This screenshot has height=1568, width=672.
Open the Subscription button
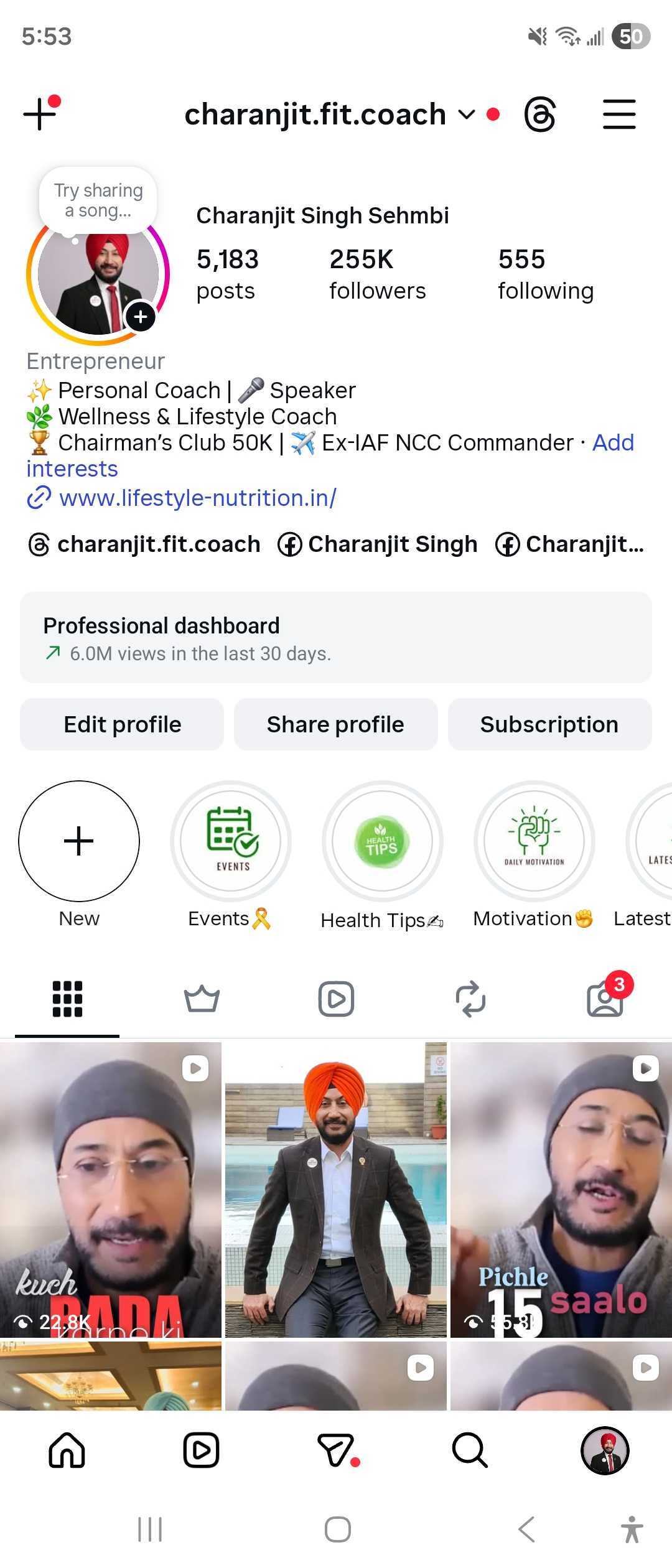pyautogui.click(x=549, y=725)
